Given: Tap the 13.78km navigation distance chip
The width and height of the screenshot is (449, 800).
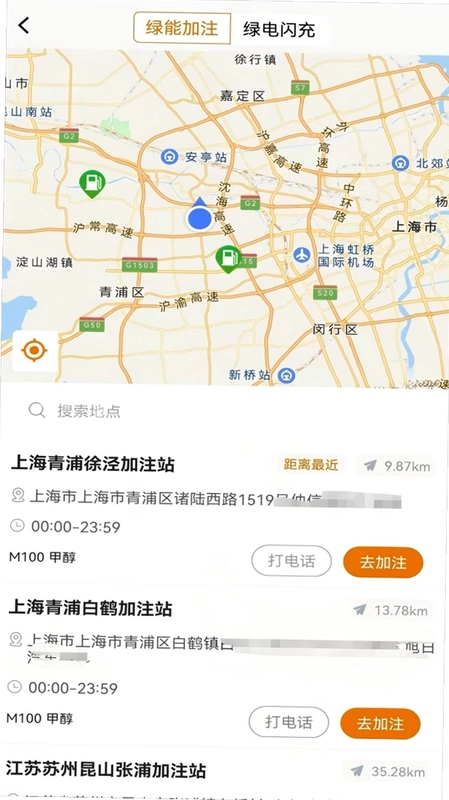Looking at the screenshot, I should (x=391, y=610).
